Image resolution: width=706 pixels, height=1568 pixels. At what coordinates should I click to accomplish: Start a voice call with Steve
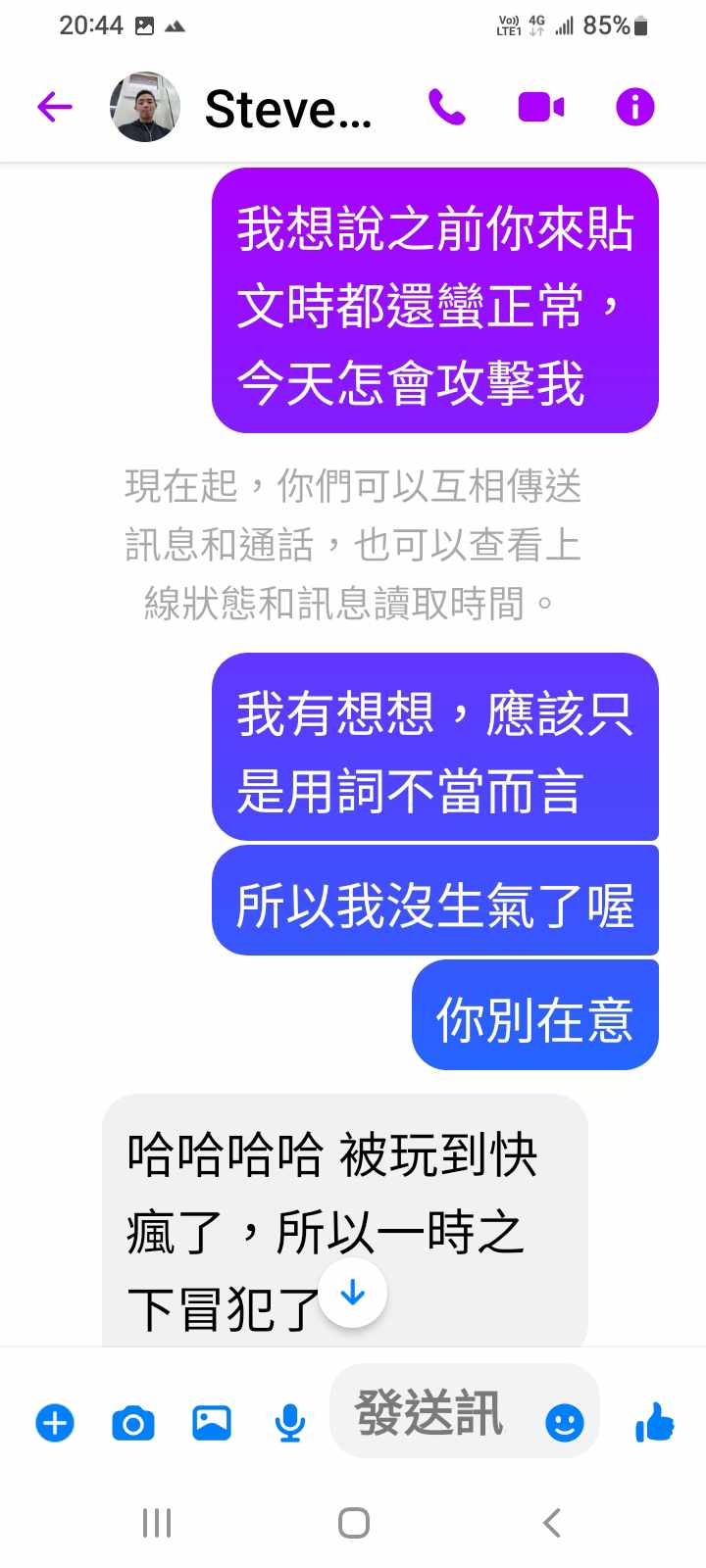447,107
